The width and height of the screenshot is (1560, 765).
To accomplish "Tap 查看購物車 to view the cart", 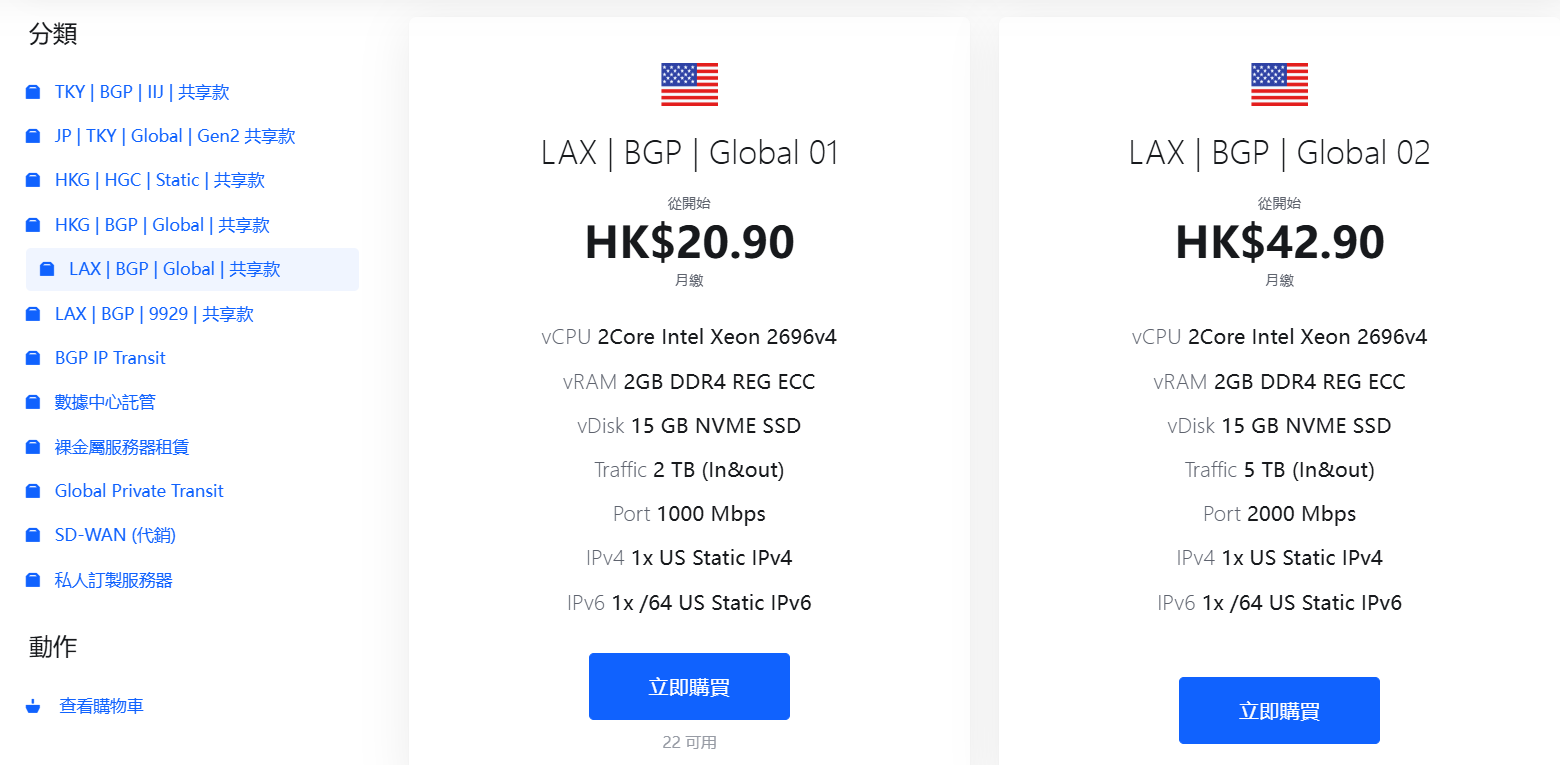I will point(101,706).
